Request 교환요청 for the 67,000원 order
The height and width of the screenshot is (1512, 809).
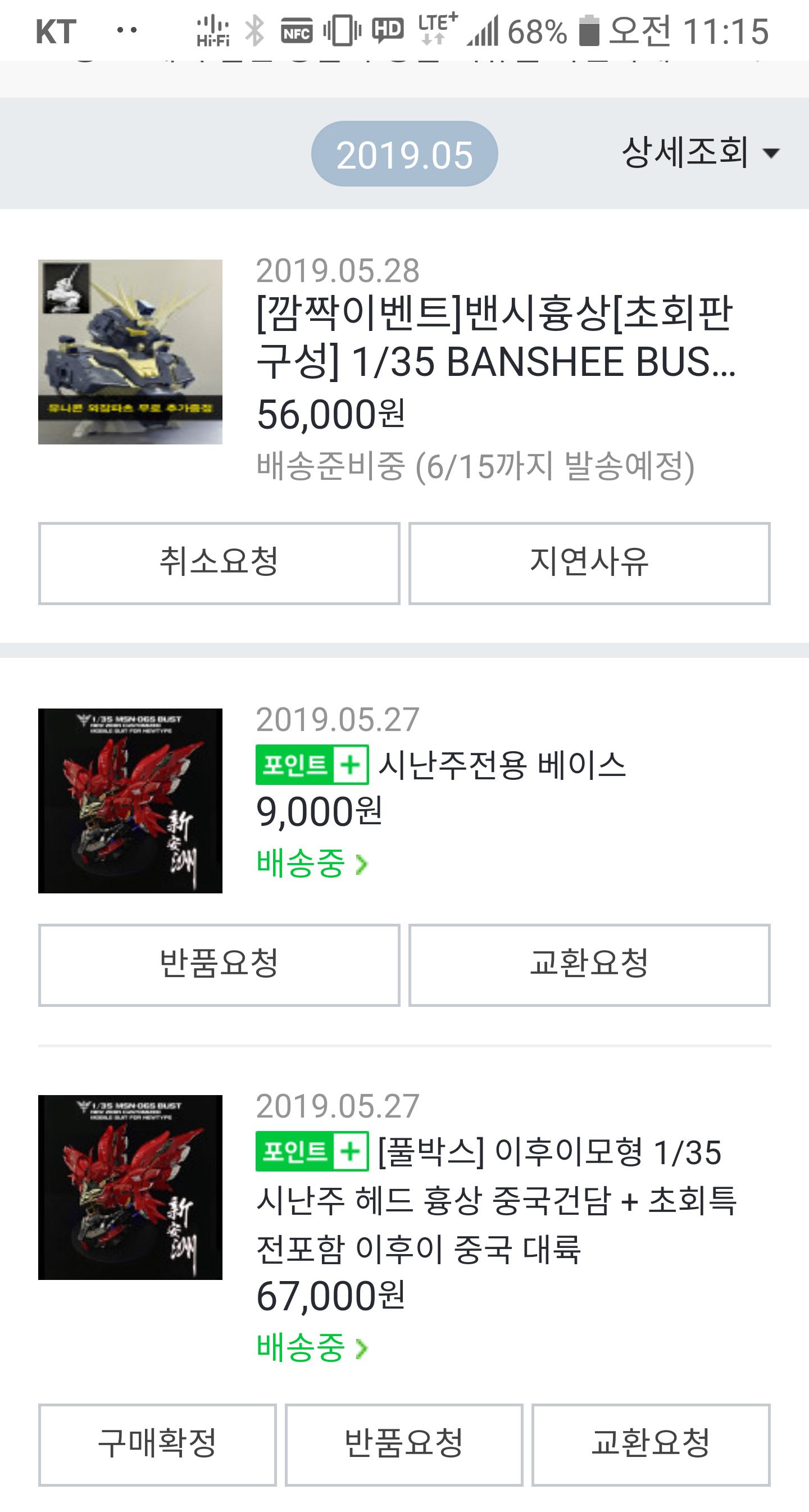[651, 1445]
